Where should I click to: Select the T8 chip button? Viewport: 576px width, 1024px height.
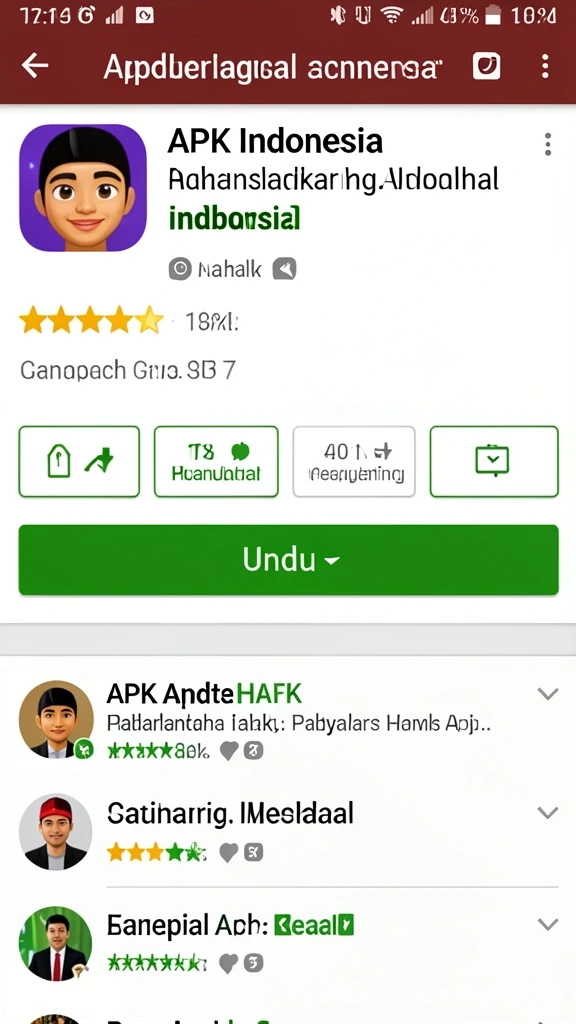point(216,461)
